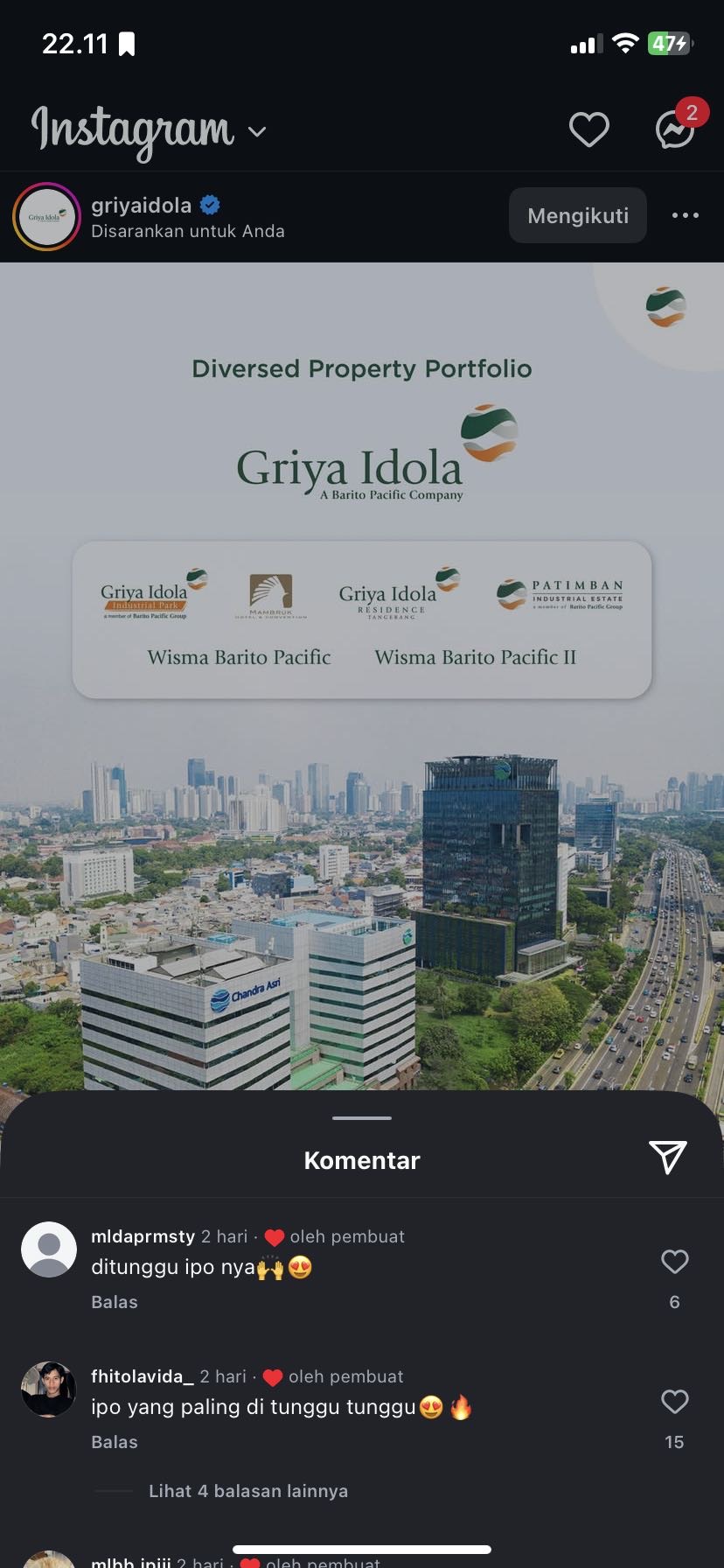
Task: Like mldaprmsty's comment
Action: (674, 1261)
